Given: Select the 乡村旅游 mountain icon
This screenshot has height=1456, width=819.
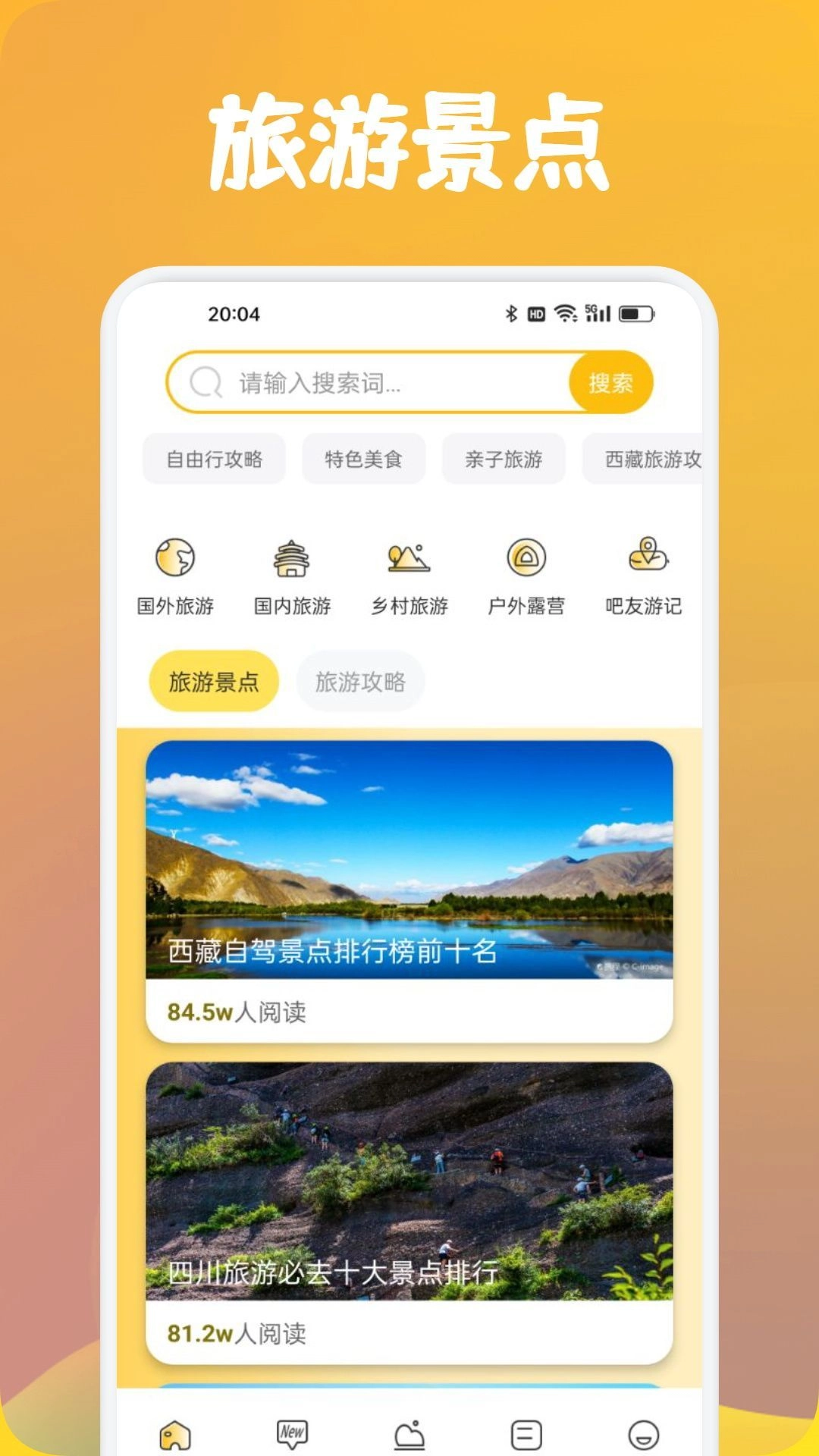Looking at the screenshot, I should point(409,559).
